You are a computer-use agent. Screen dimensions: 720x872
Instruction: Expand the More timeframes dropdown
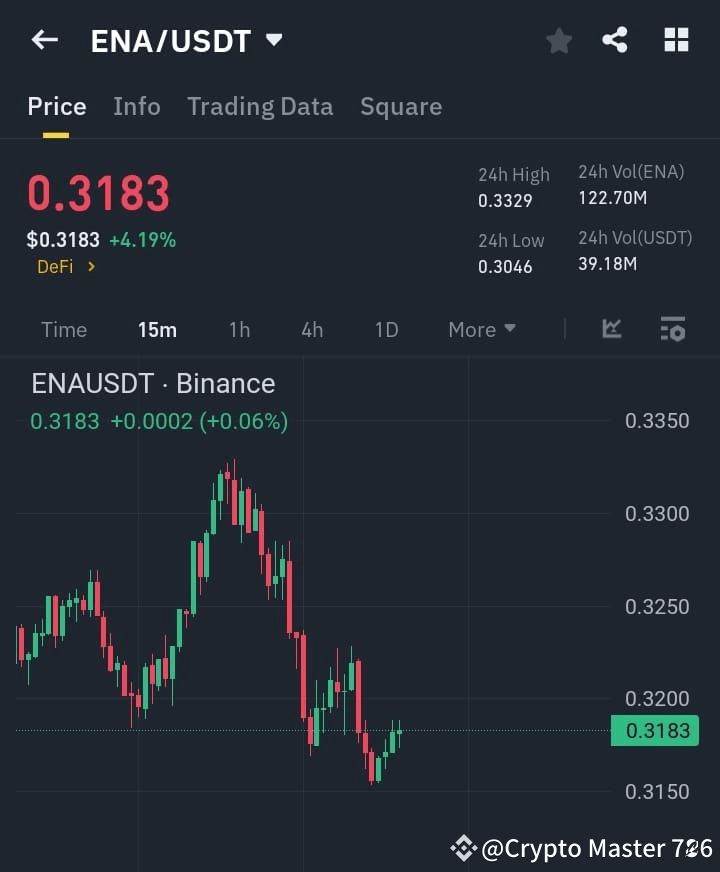(481, 329)
